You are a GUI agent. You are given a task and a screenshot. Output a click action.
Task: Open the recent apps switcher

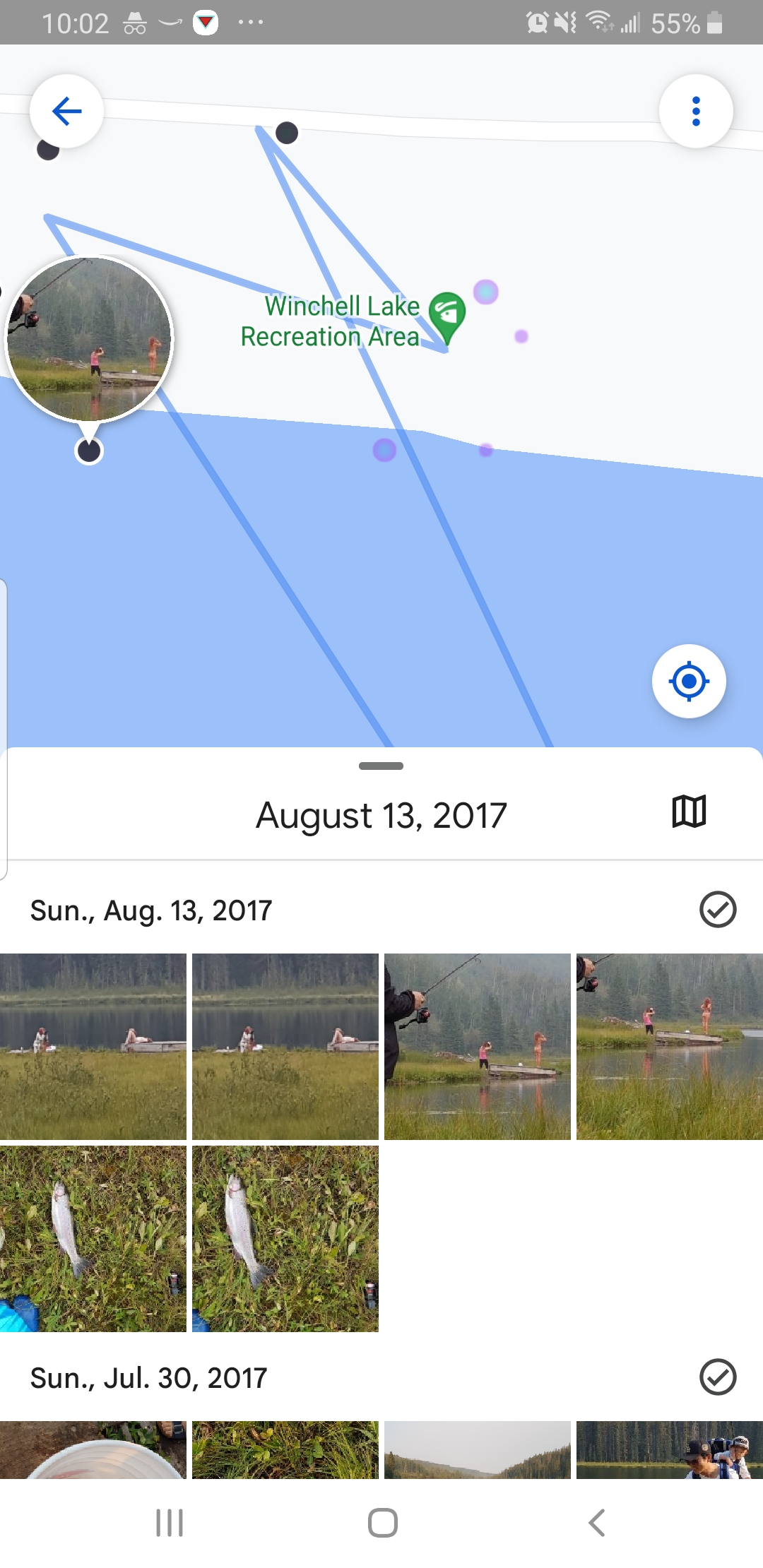point(170,1523)
